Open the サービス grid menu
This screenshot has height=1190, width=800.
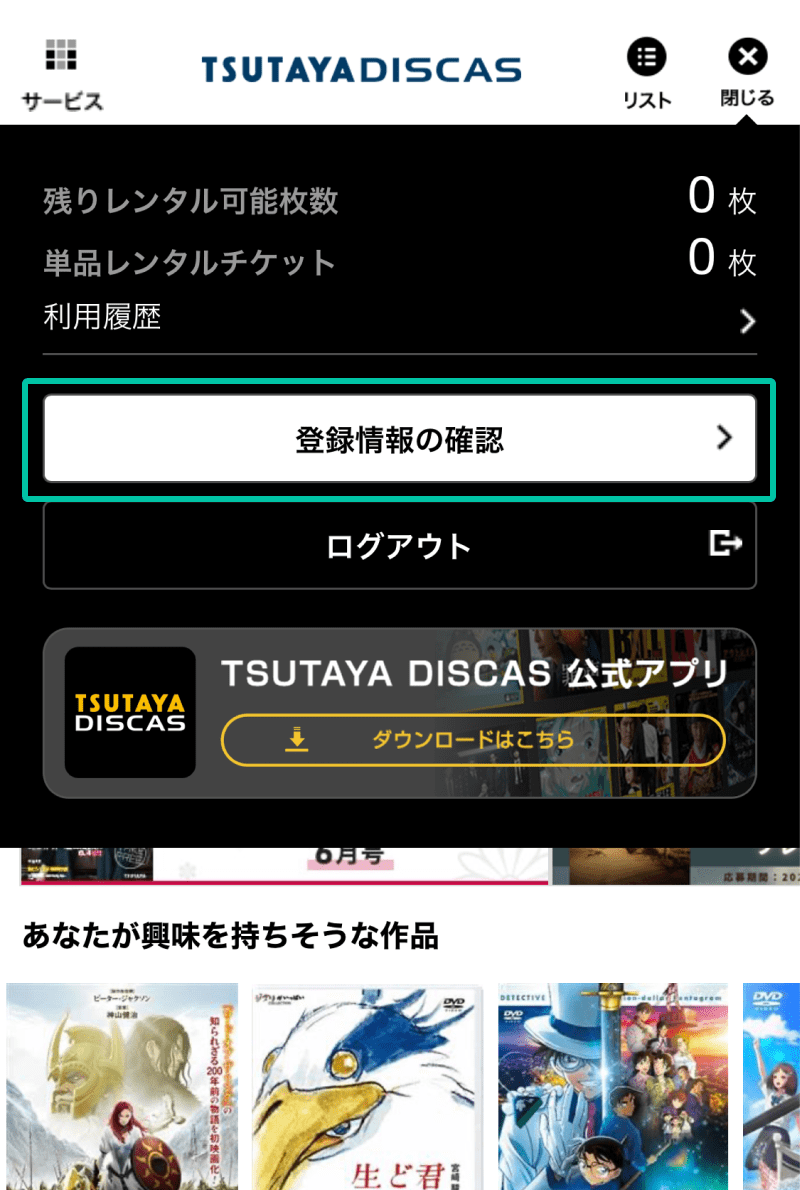click(x=62, y=73)
